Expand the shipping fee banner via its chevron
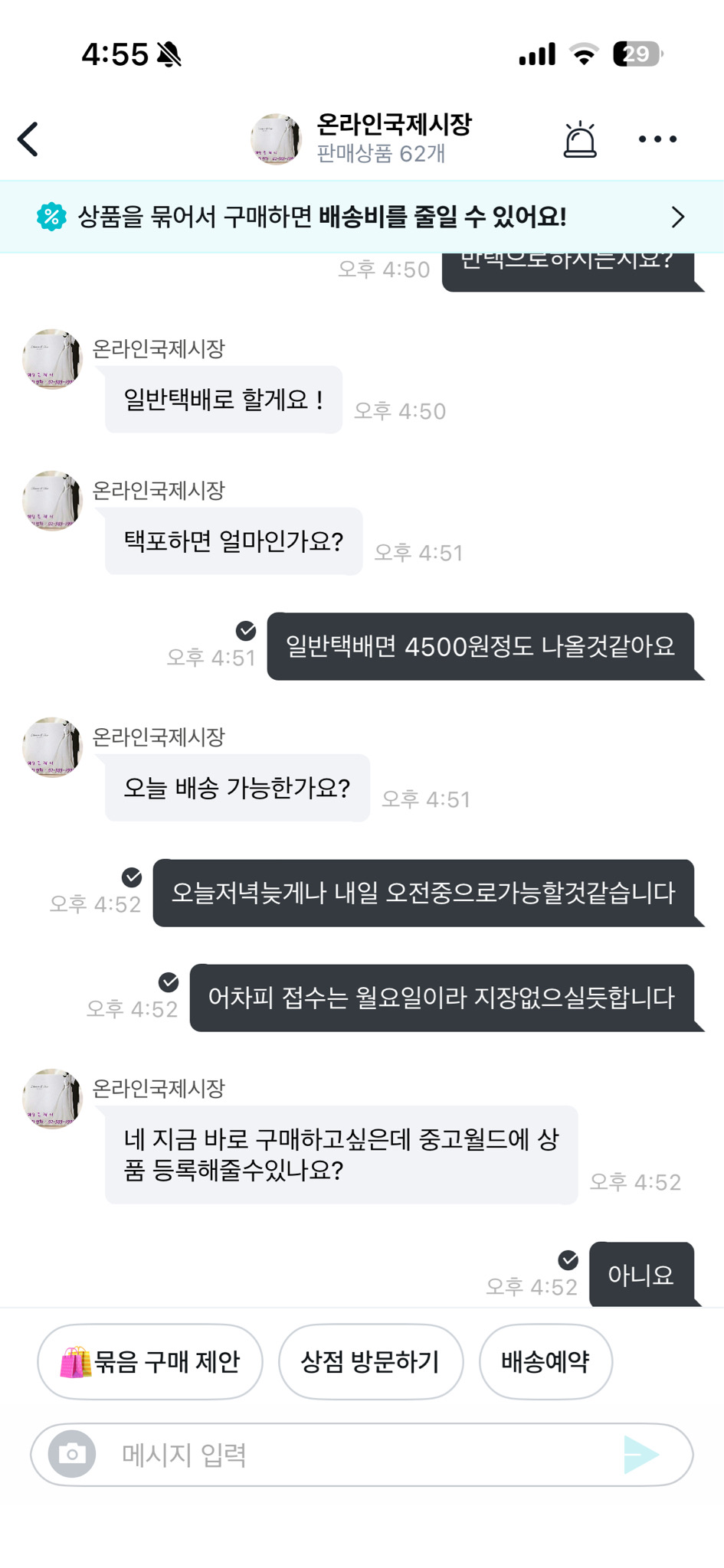This screenshot has width=724, height=1568. (x=677, y=217)
